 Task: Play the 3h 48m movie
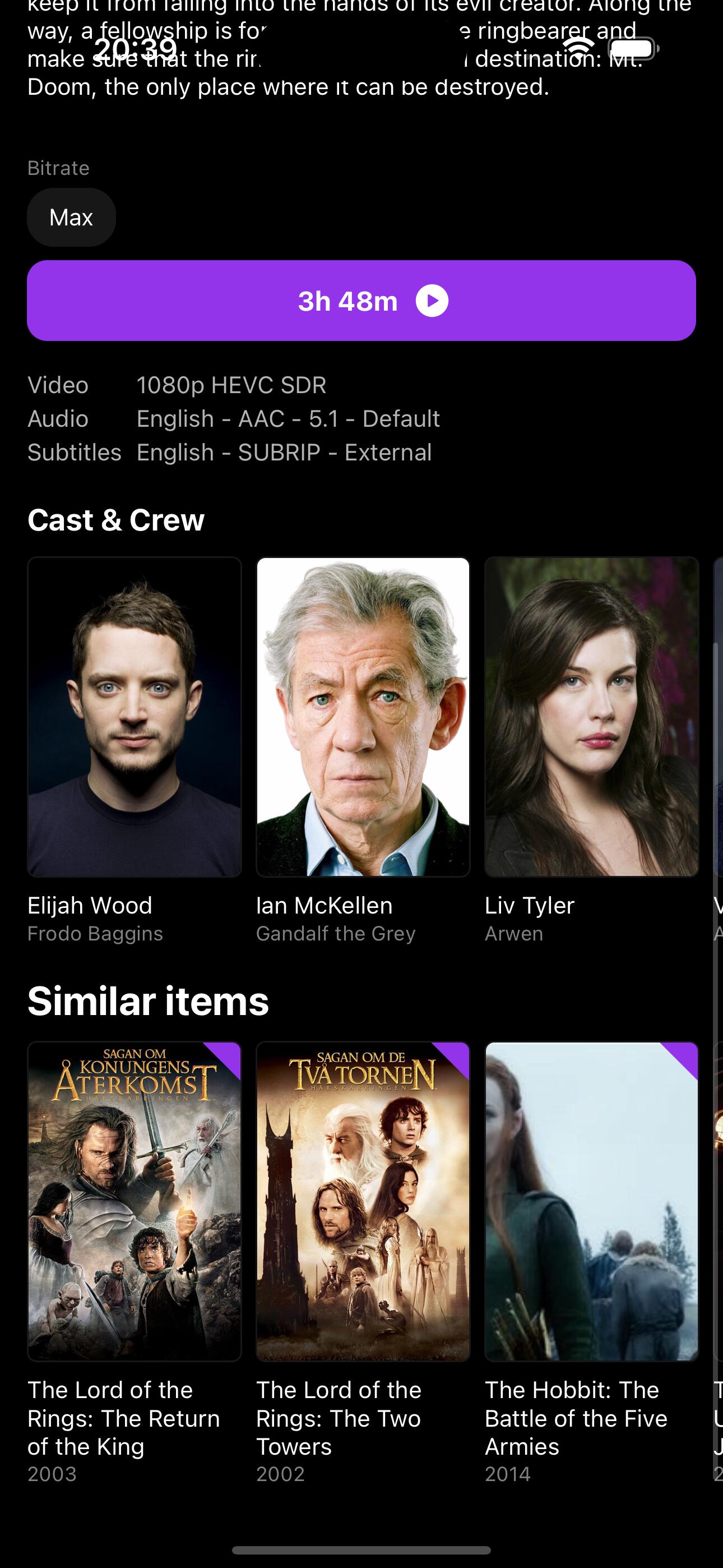tap(361, 301)
